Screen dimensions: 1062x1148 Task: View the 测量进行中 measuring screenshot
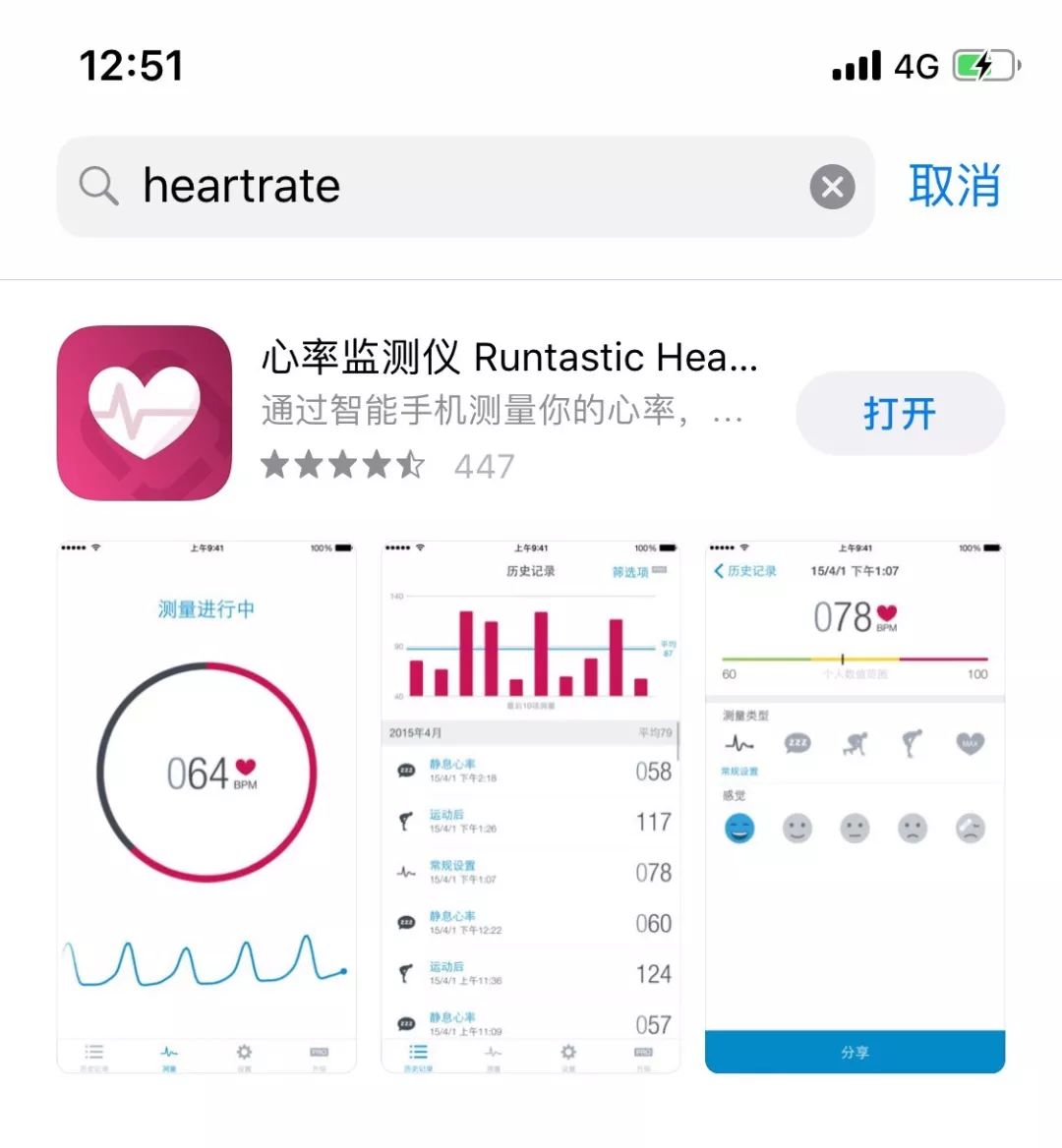206,806
